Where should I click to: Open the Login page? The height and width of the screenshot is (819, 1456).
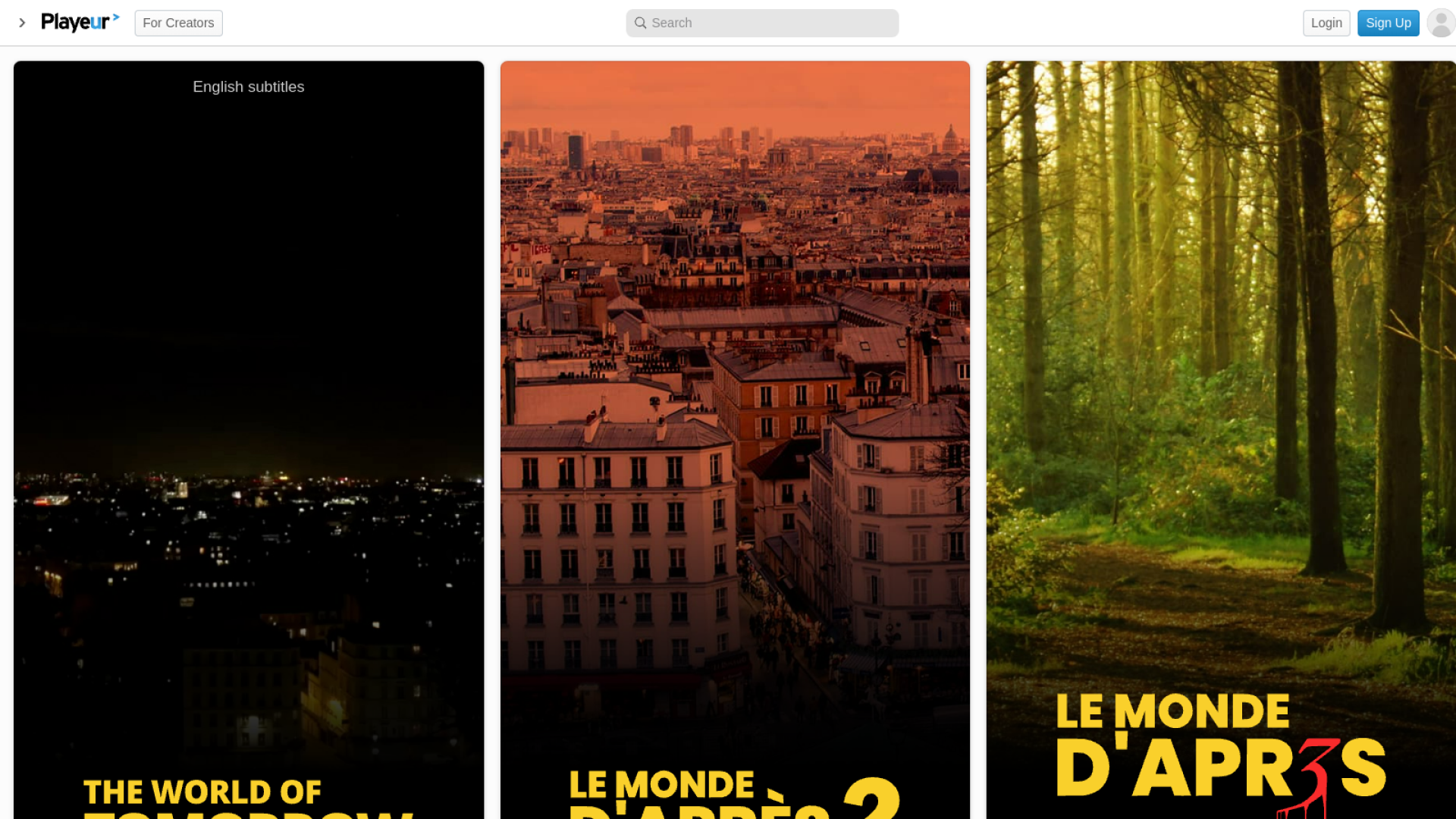1326,23
